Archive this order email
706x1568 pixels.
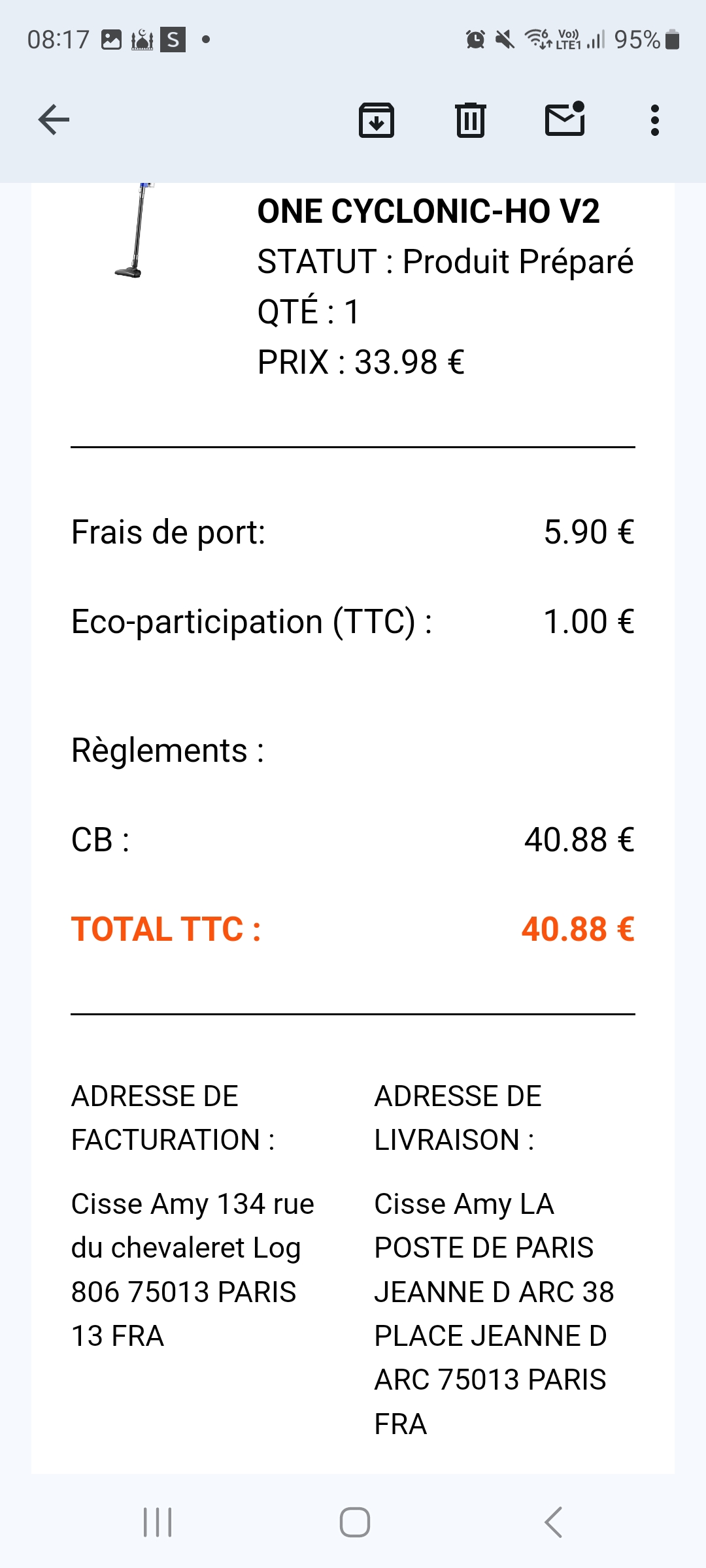[377, 120]
